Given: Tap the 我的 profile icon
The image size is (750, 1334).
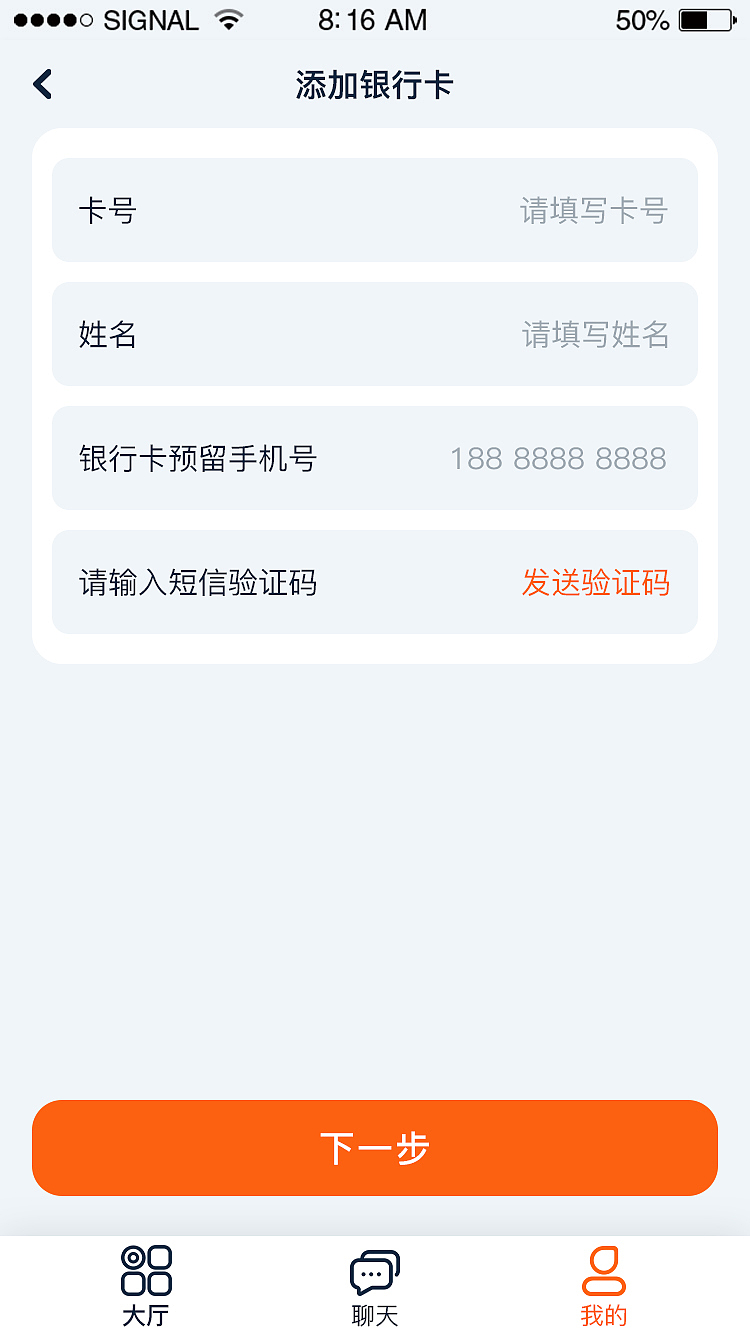Looking at the screenshot, I should 602,1268.
